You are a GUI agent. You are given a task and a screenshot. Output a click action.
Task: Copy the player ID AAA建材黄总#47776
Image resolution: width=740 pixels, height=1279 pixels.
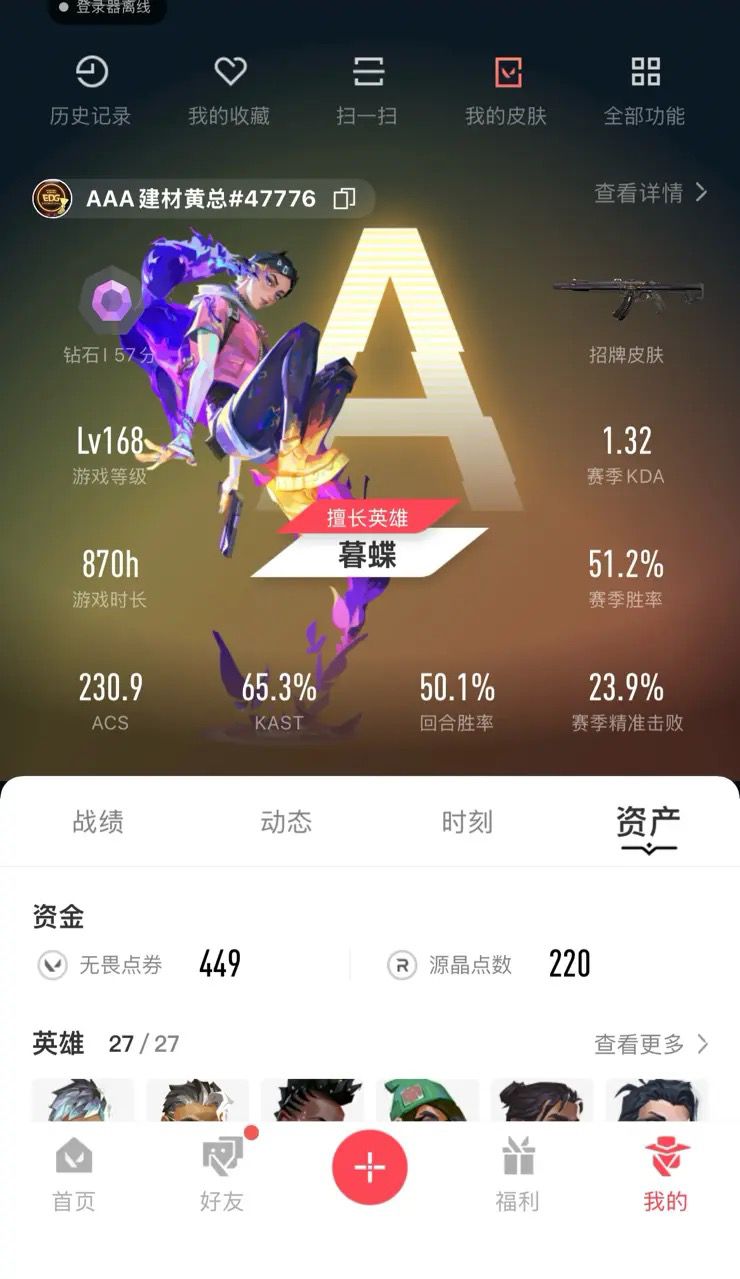click(x=344, y=198)
